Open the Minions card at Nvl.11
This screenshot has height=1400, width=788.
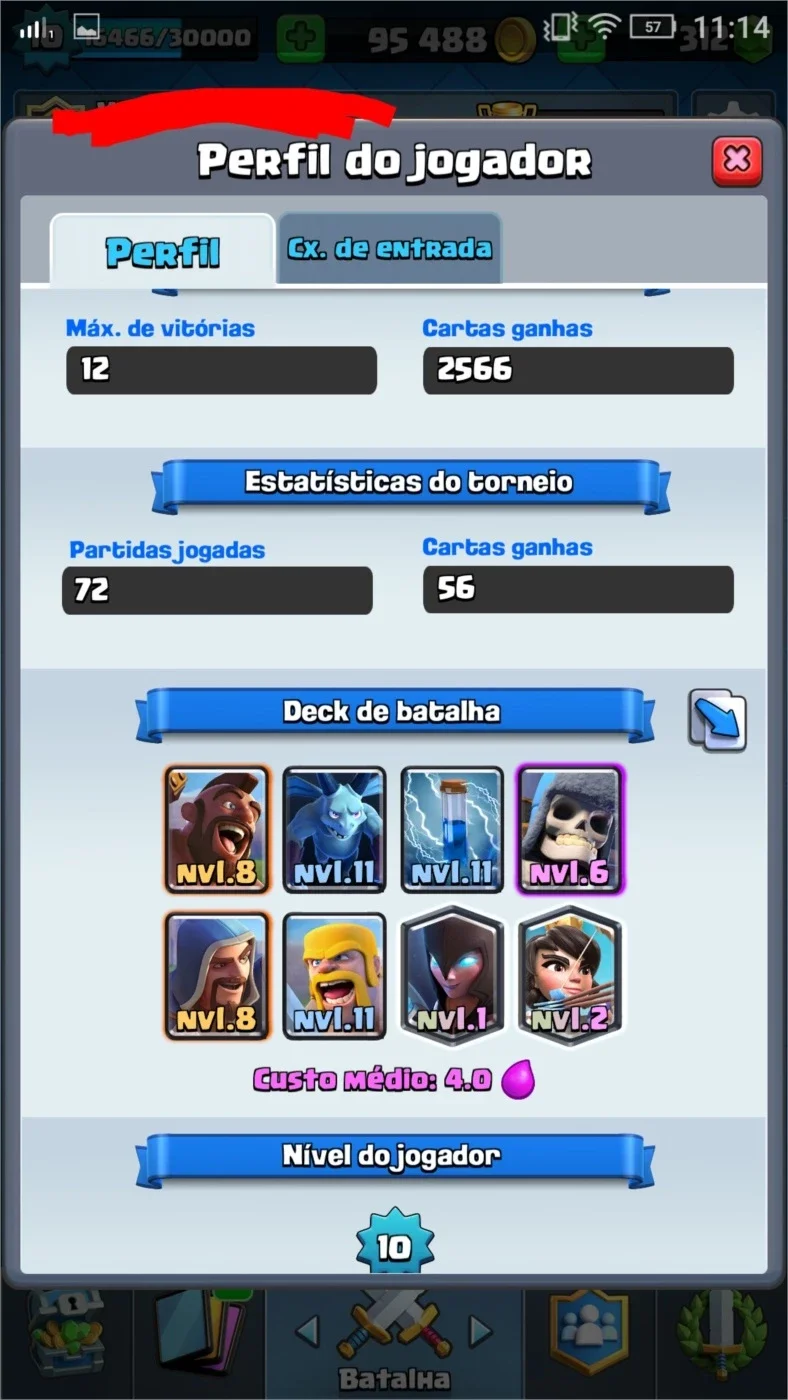coord(335,830)
